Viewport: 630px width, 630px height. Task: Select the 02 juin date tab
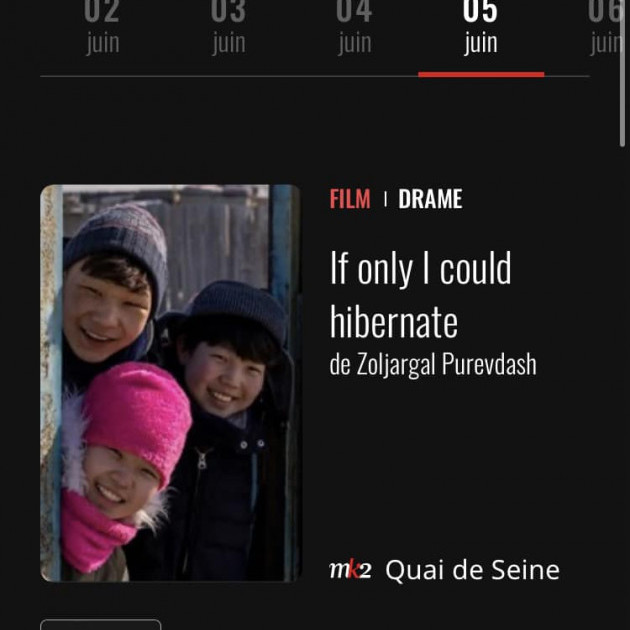click(102, 30)
